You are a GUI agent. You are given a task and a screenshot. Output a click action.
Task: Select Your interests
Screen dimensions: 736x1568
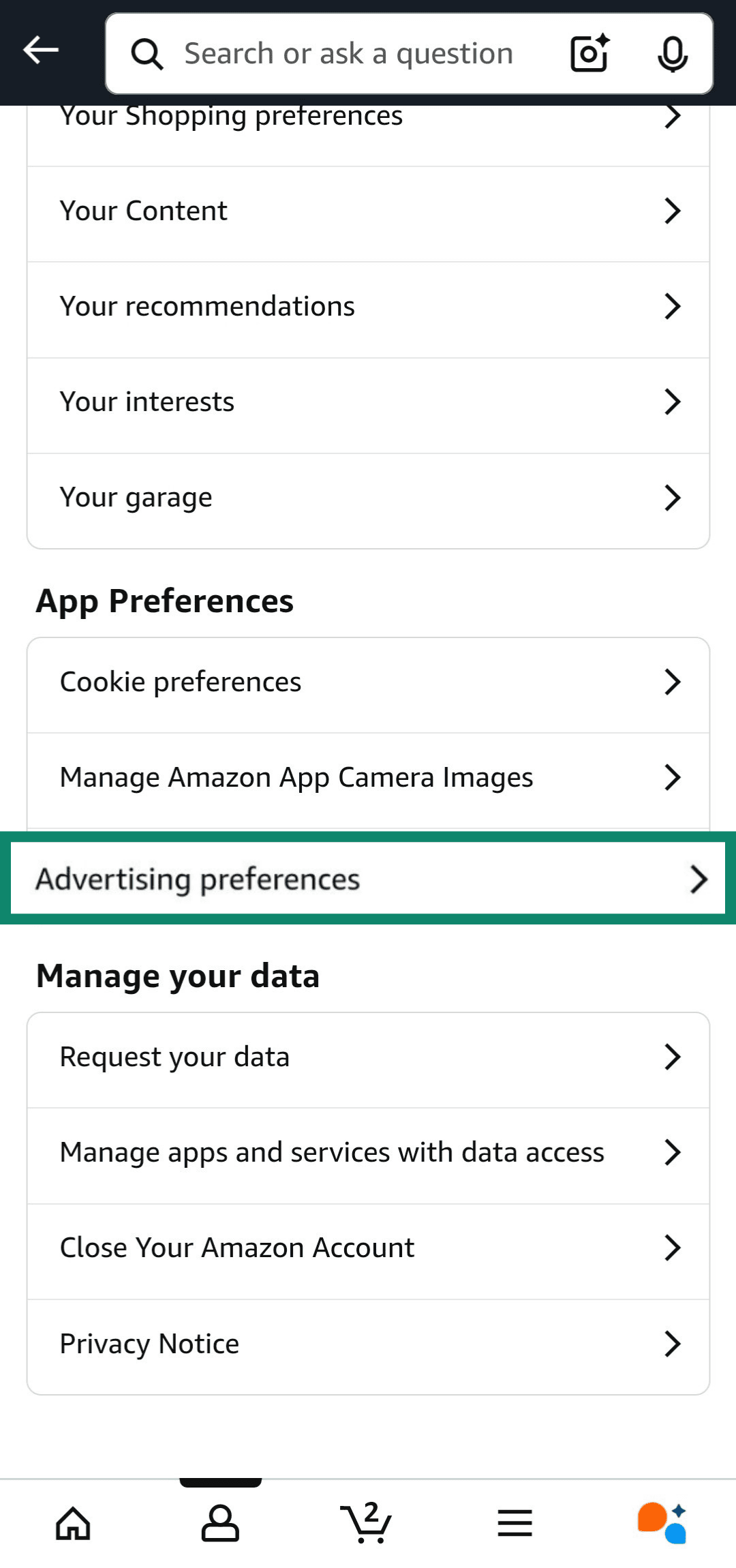tap(368, 402)
